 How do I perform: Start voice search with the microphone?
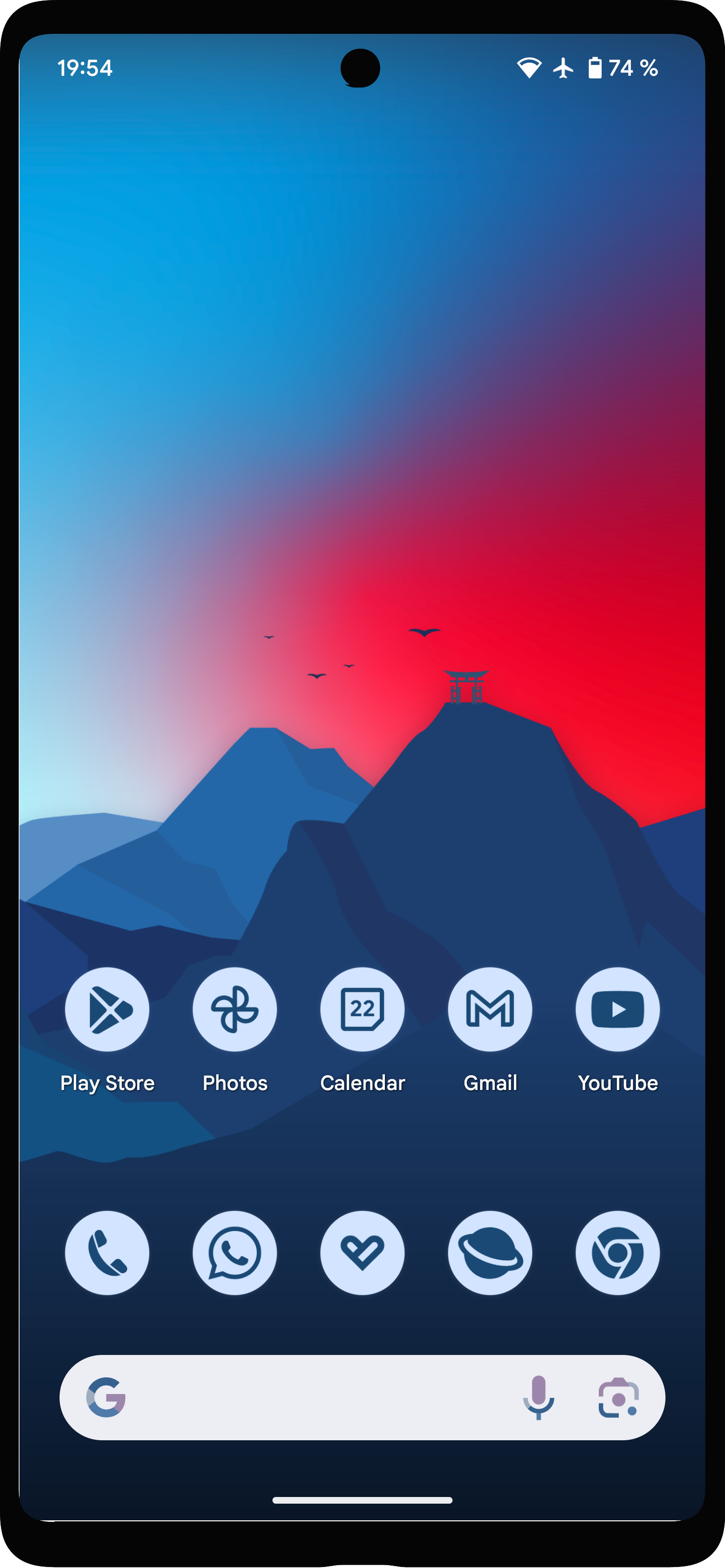point(539,1397)
